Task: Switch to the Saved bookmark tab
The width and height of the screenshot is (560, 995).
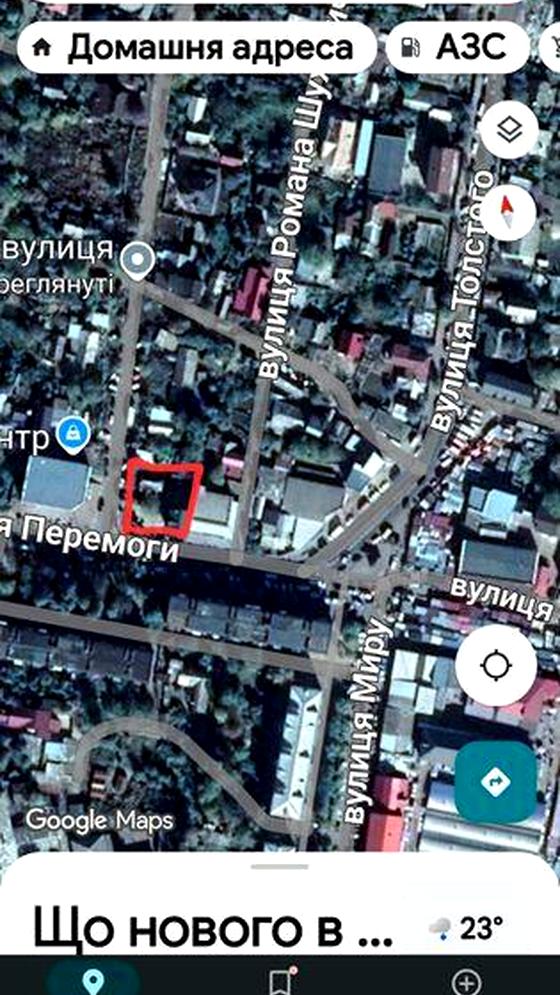Action: [x=280, y=979]
